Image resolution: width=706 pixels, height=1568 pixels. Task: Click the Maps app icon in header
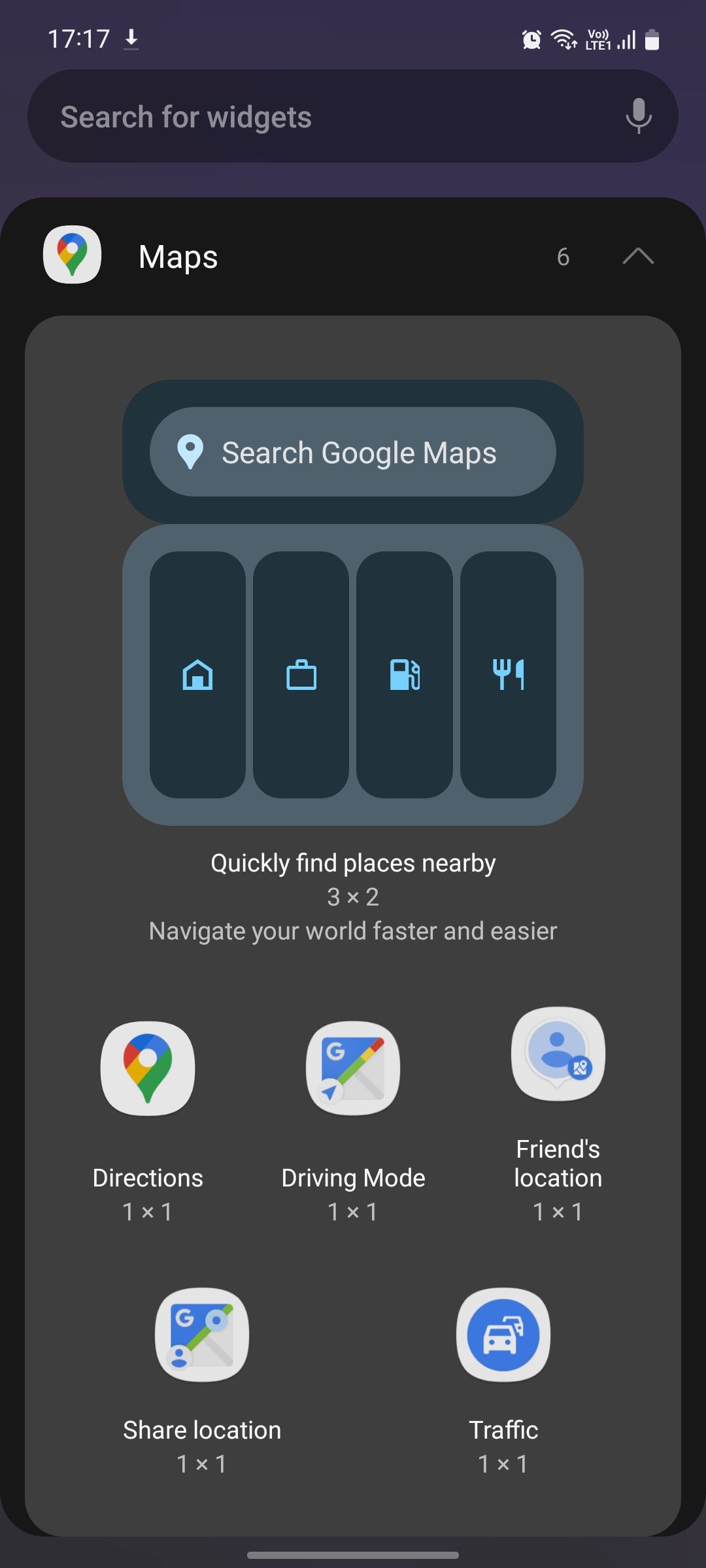[x=72, y=255]
